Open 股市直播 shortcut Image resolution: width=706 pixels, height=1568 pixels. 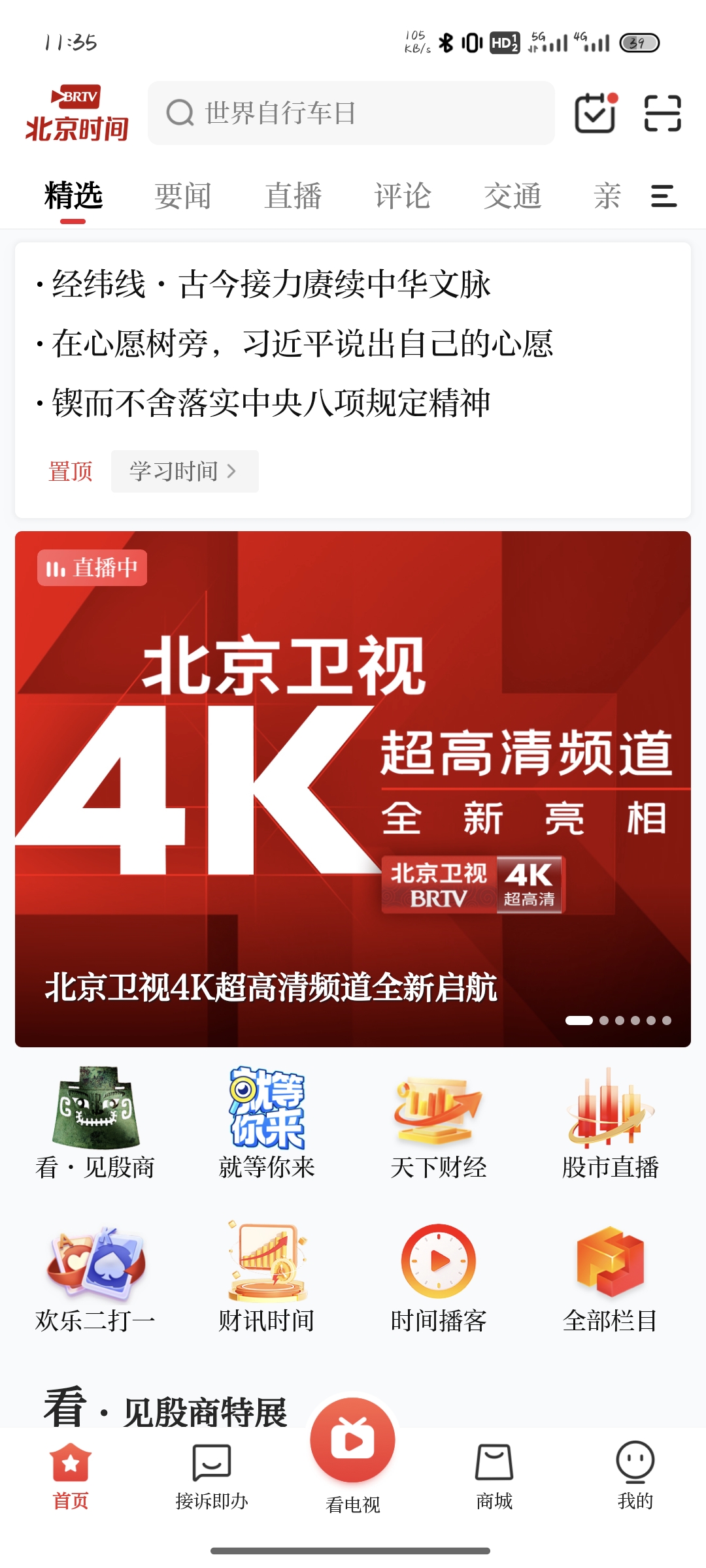[611, 1124]
